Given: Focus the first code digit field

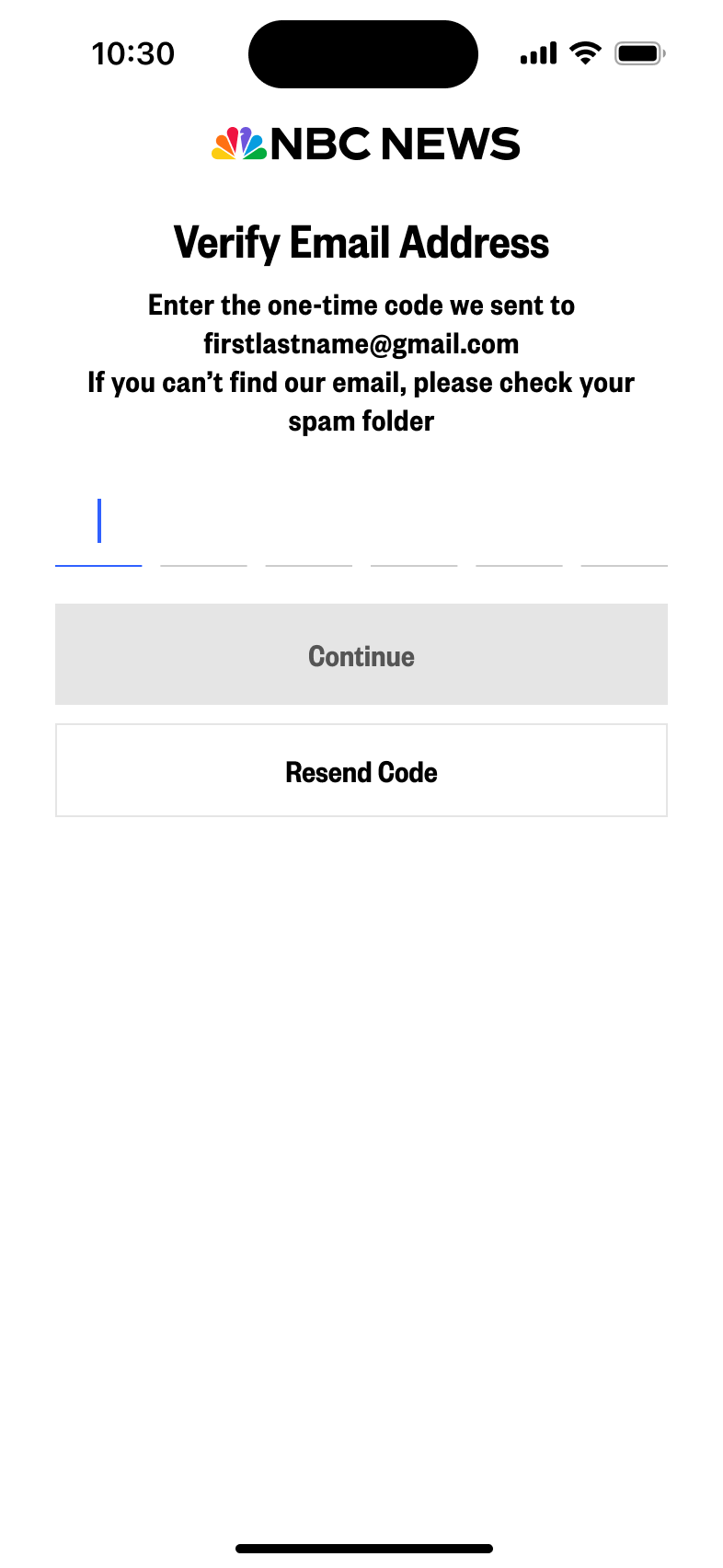Looking at the screenshot, I should 98,528.
